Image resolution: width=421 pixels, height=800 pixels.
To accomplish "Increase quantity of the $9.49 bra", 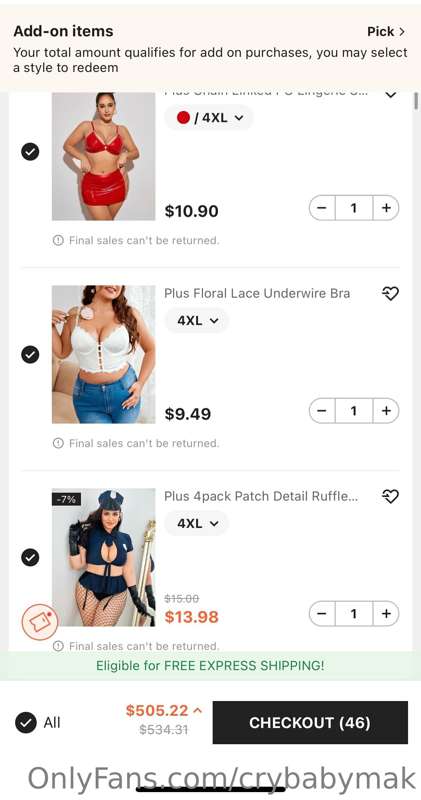I will pos(386,411).
